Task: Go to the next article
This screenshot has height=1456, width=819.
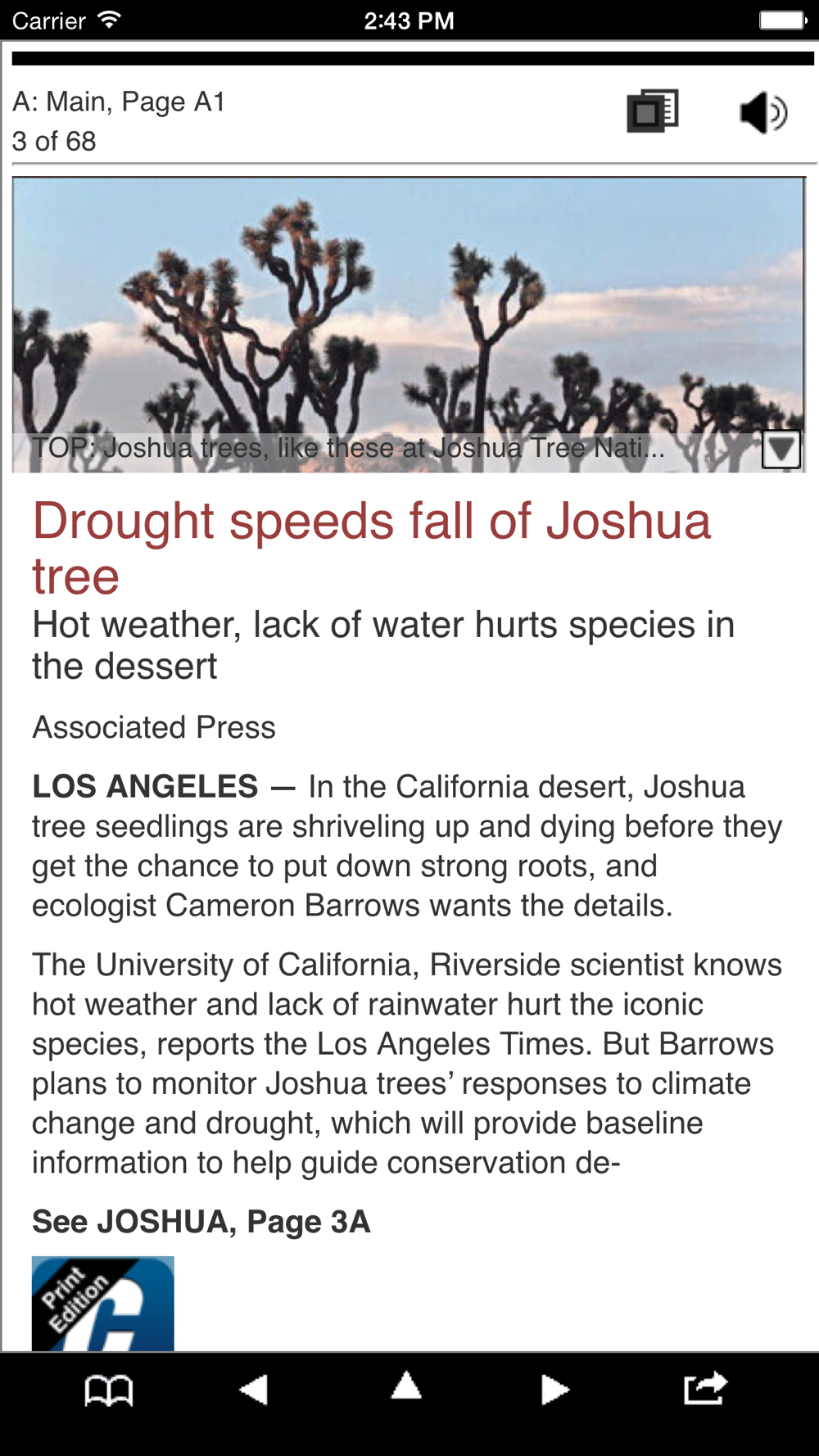Action: coord(554,1390)
